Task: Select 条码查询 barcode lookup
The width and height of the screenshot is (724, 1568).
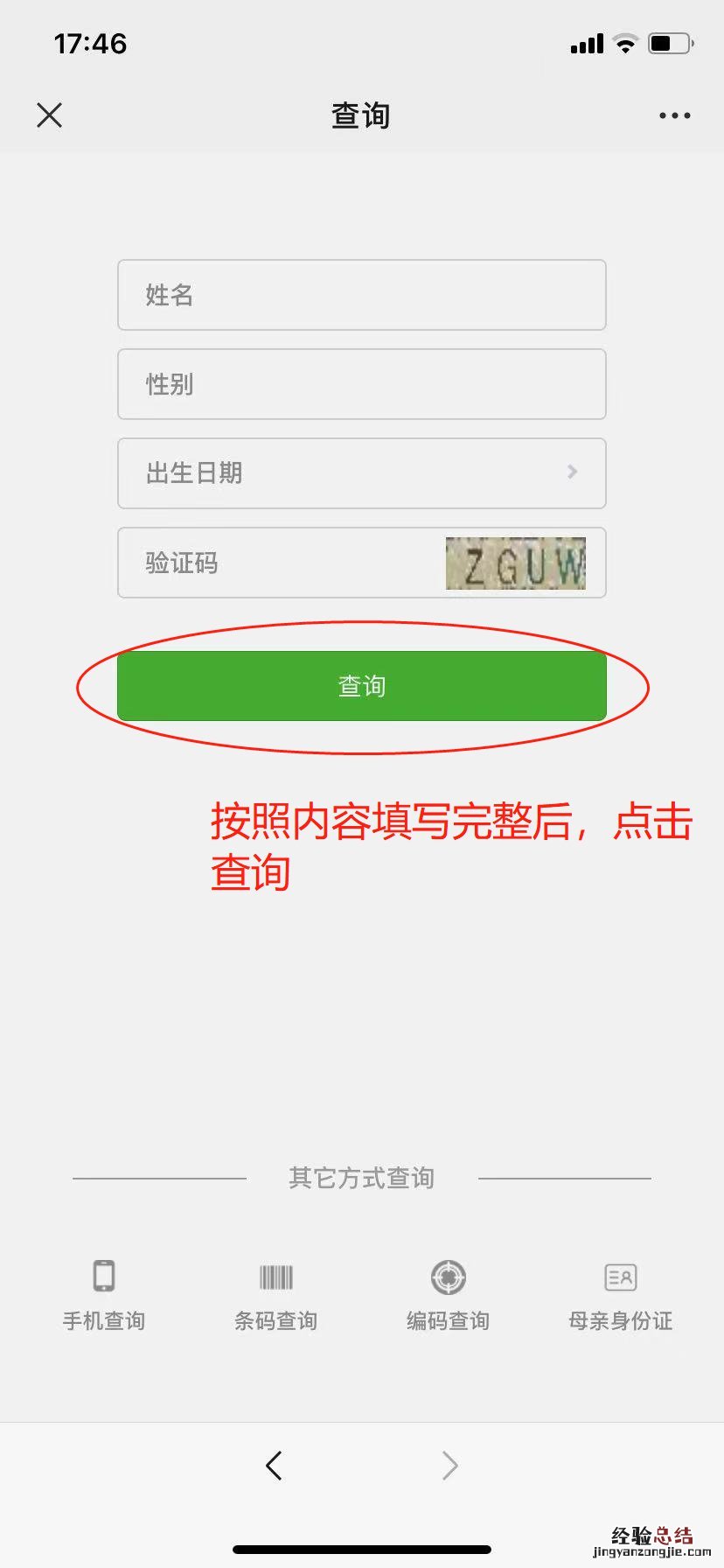Action: 275,1295
